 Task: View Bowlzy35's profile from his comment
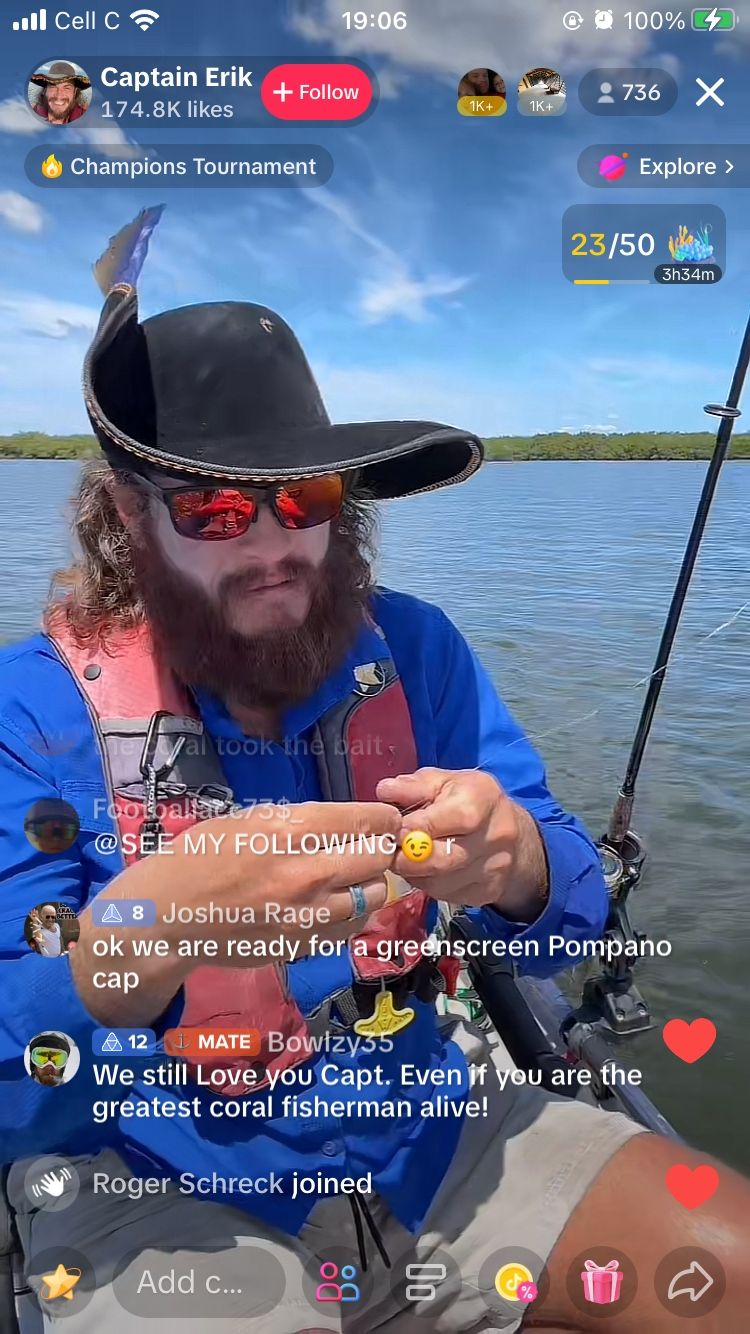[x=329, y=1042]
